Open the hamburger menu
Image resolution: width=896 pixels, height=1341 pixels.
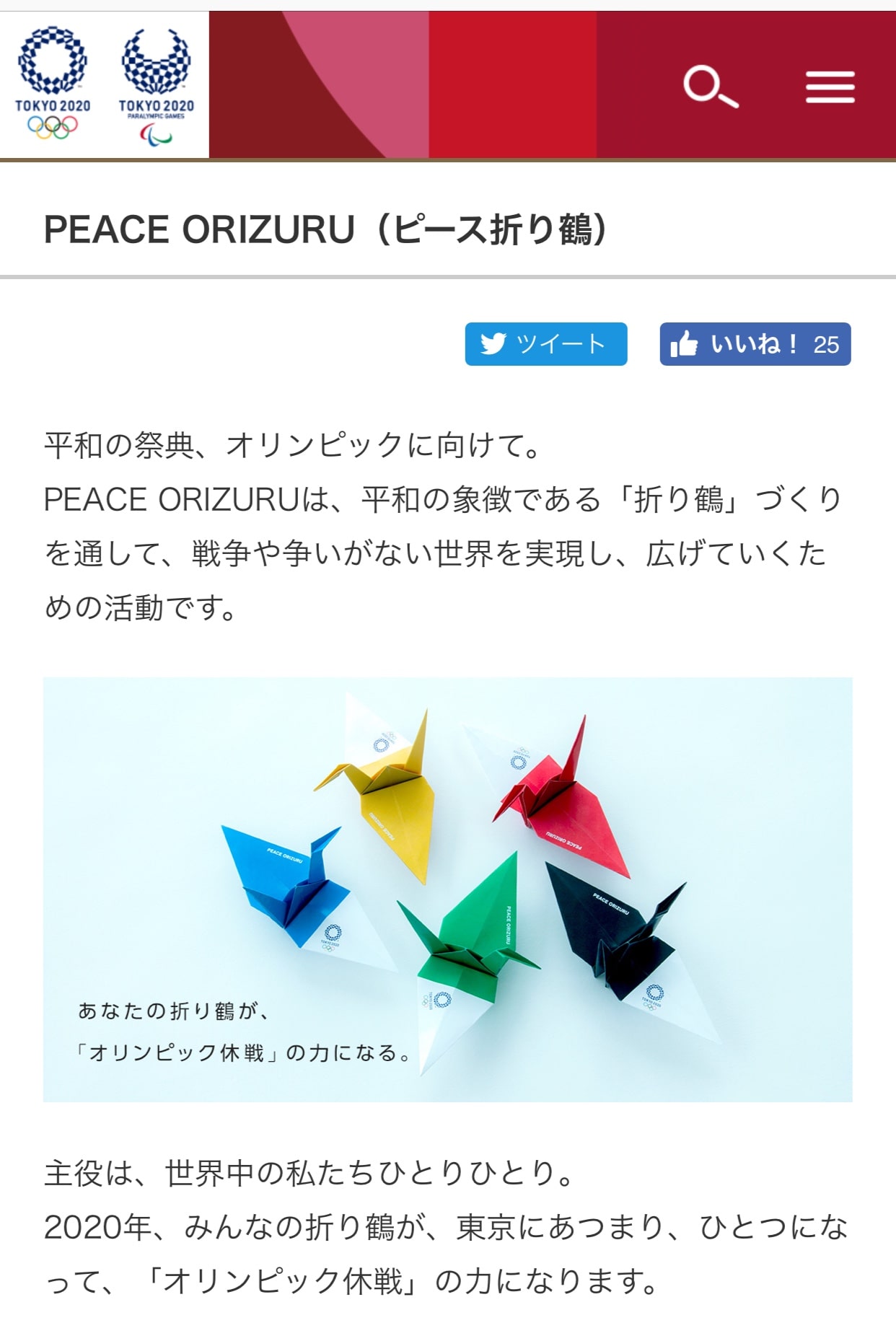830,87
